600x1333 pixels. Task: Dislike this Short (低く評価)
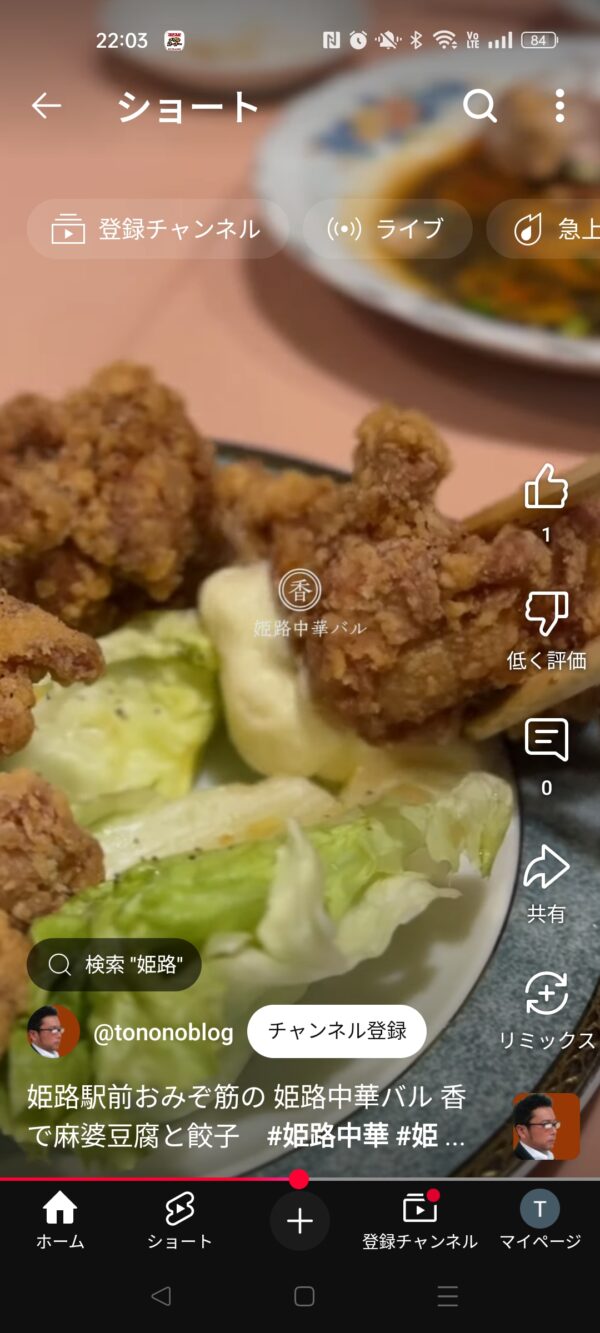coord(546,614)
